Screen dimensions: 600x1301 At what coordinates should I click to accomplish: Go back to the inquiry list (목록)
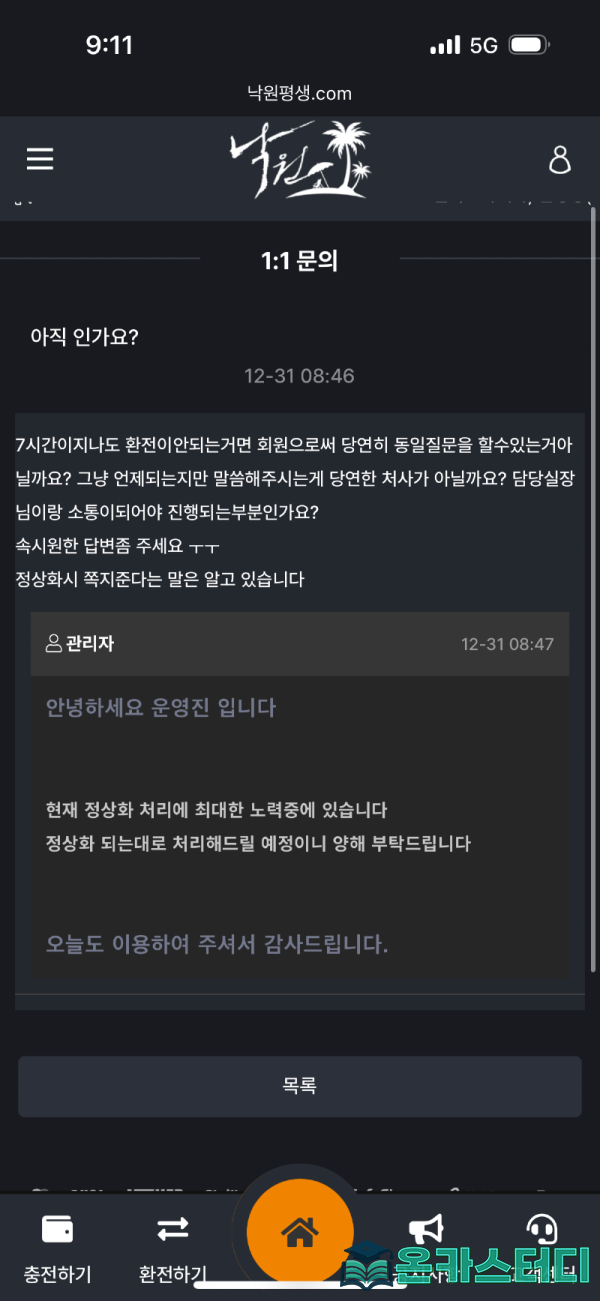pos(299,1086)
